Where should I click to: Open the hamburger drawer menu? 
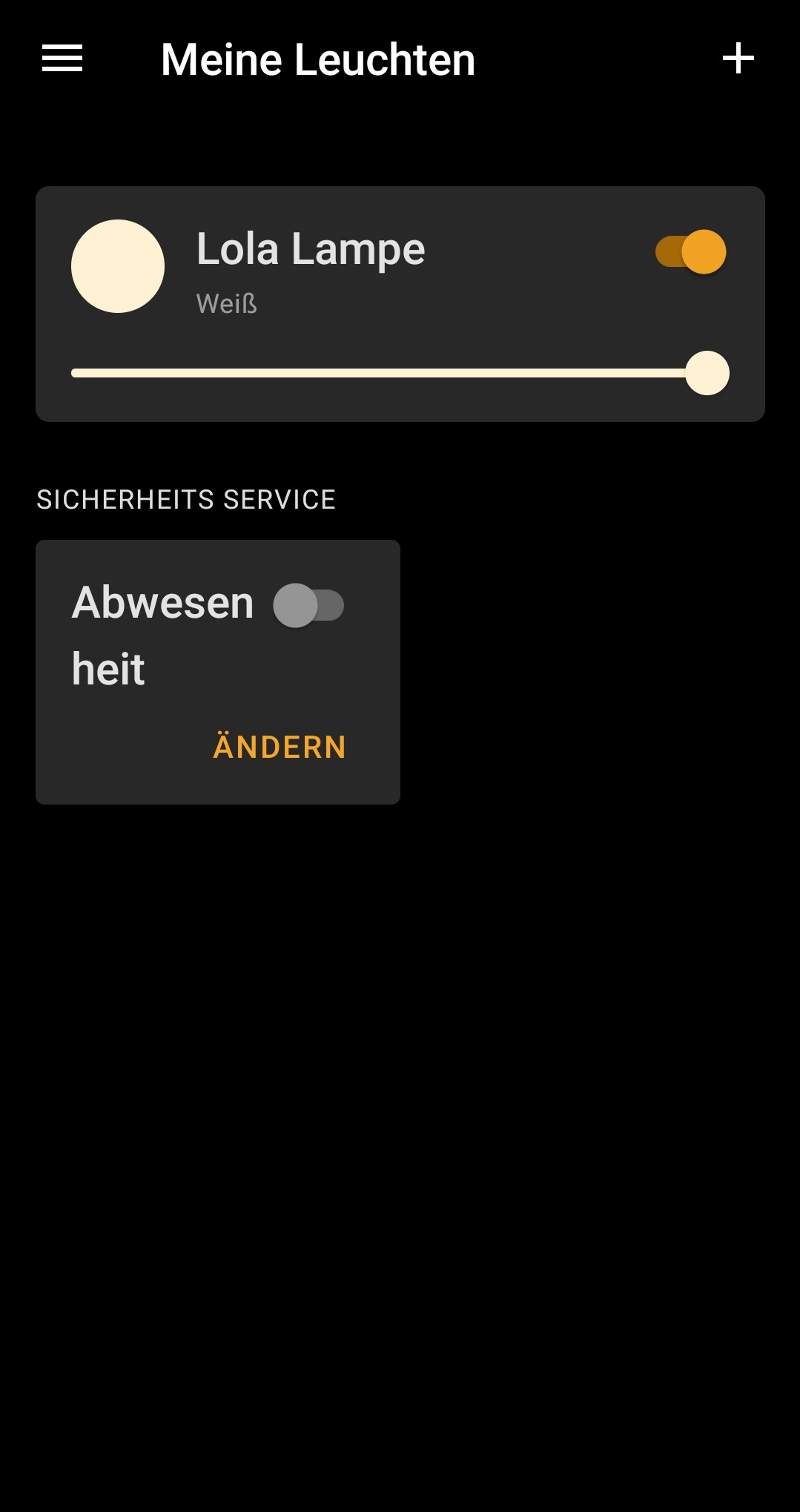pos(62,59)
